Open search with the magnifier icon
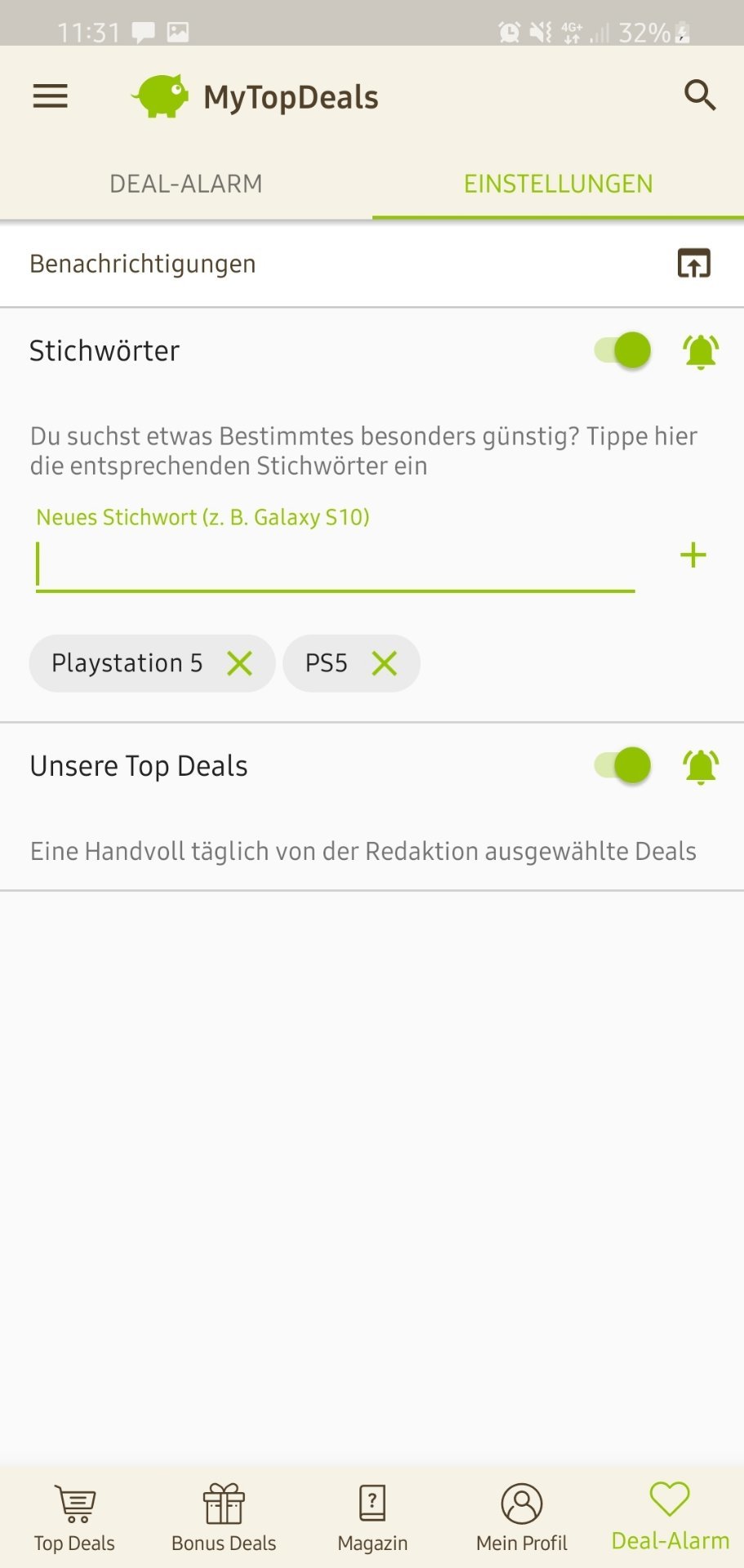 (x=700, y=96)
